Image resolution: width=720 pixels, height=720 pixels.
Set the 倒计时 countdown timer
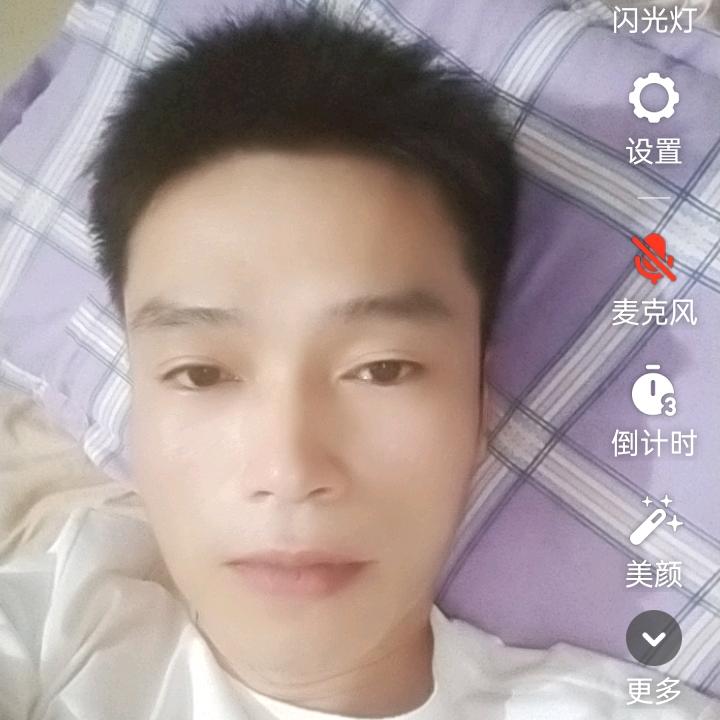(654, 391)
